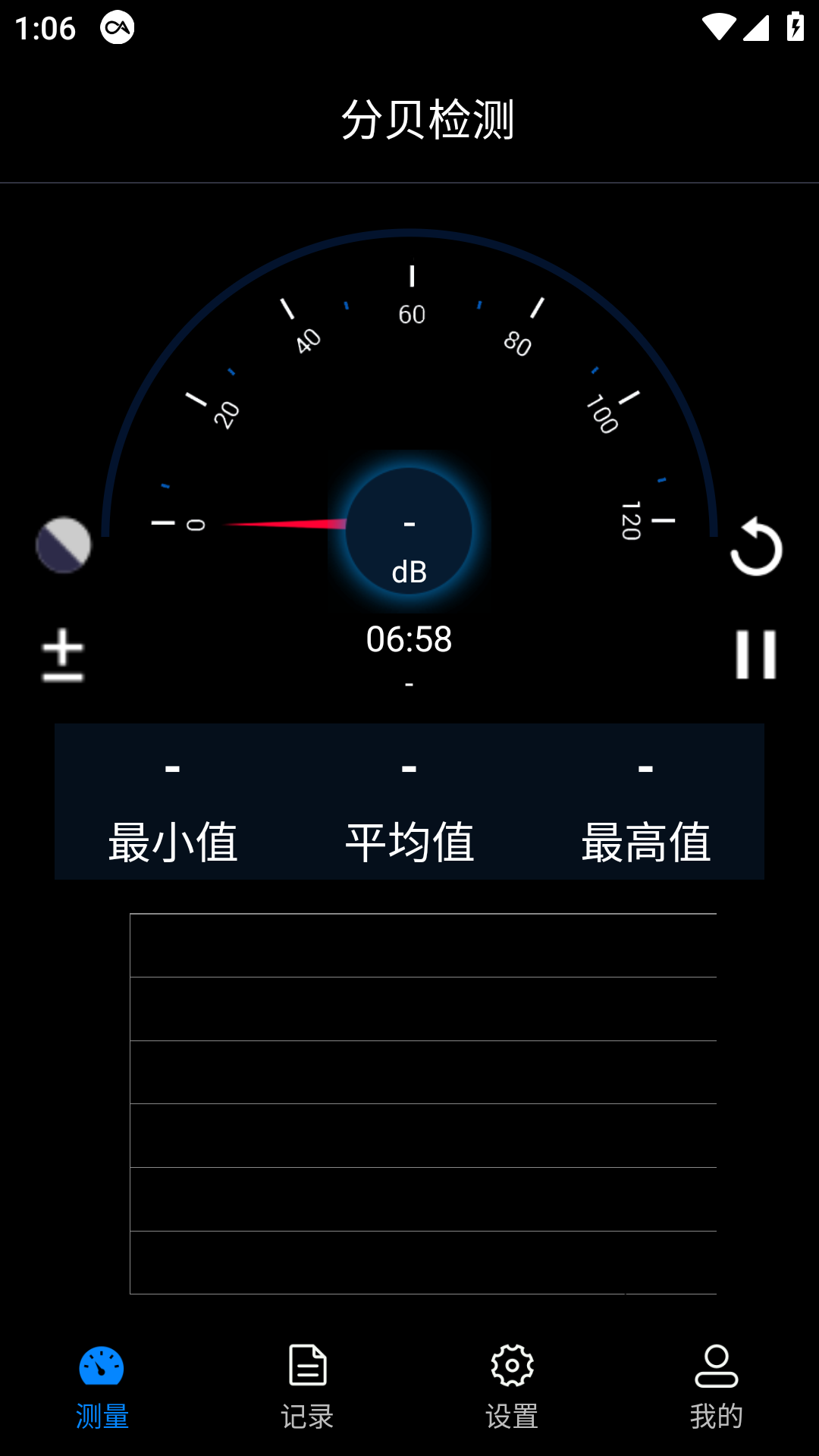This screenshot has height=1456, width=819.
Task: Reset the sound meter reading
Action: click(x=755, y=548)
